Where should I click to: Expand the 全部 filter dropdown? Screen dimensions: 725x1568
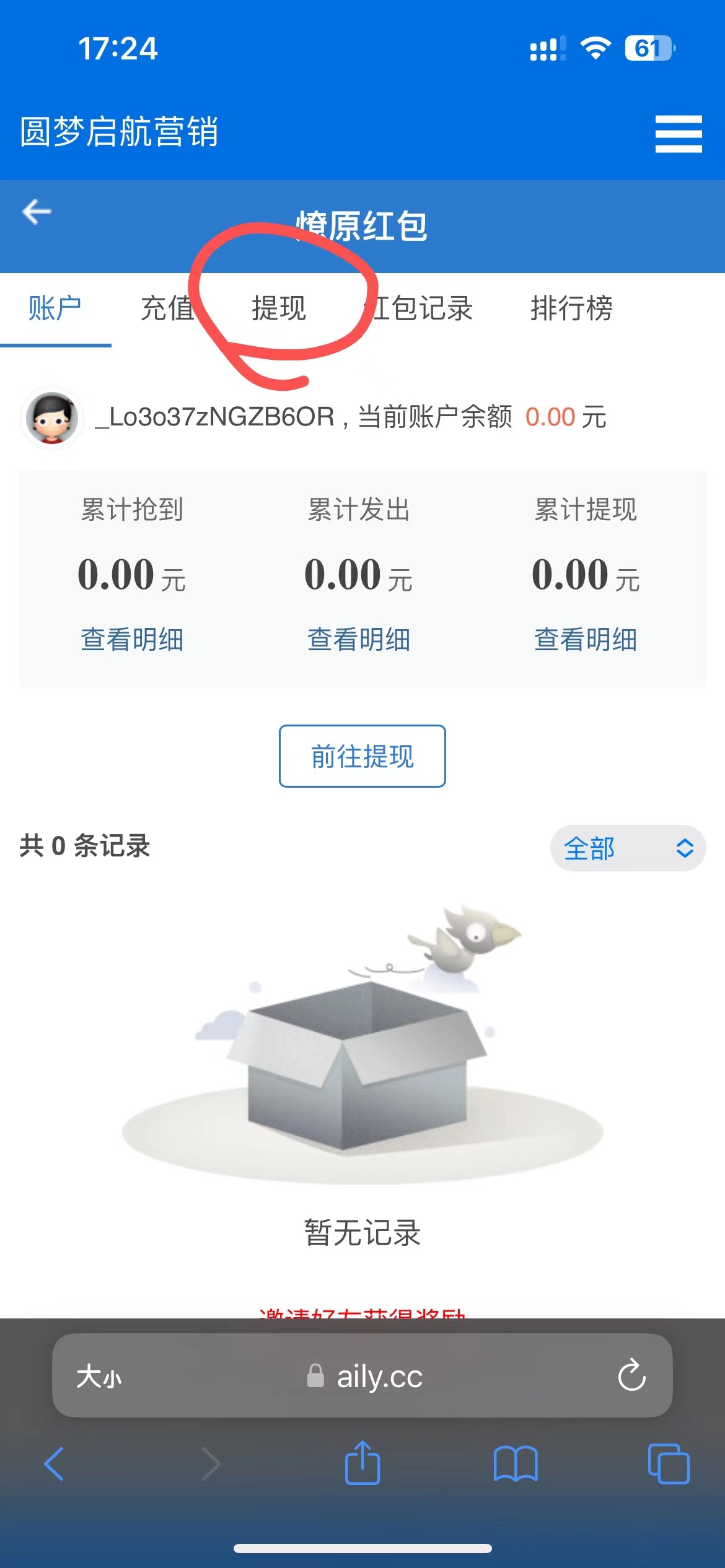(628, 848)
